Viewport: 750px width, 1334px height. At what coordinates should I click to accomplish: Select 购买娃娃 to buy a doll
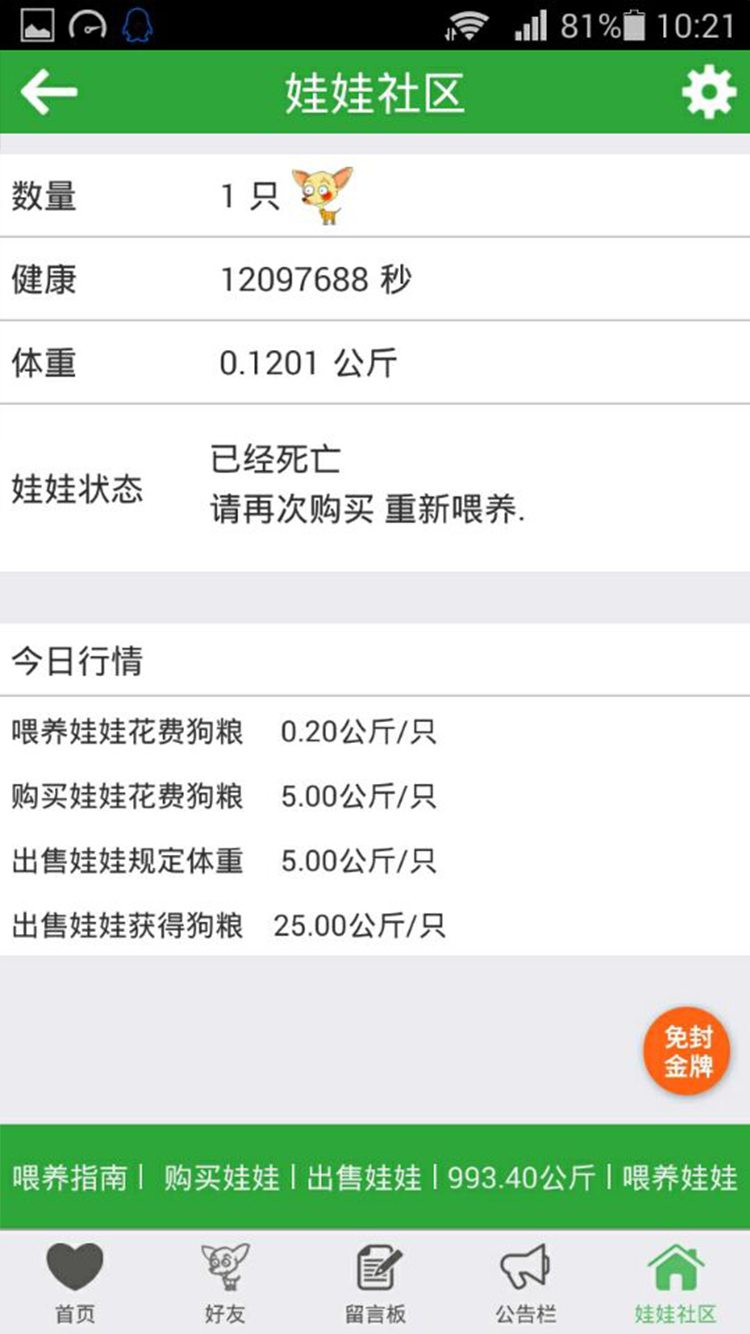222,1177
